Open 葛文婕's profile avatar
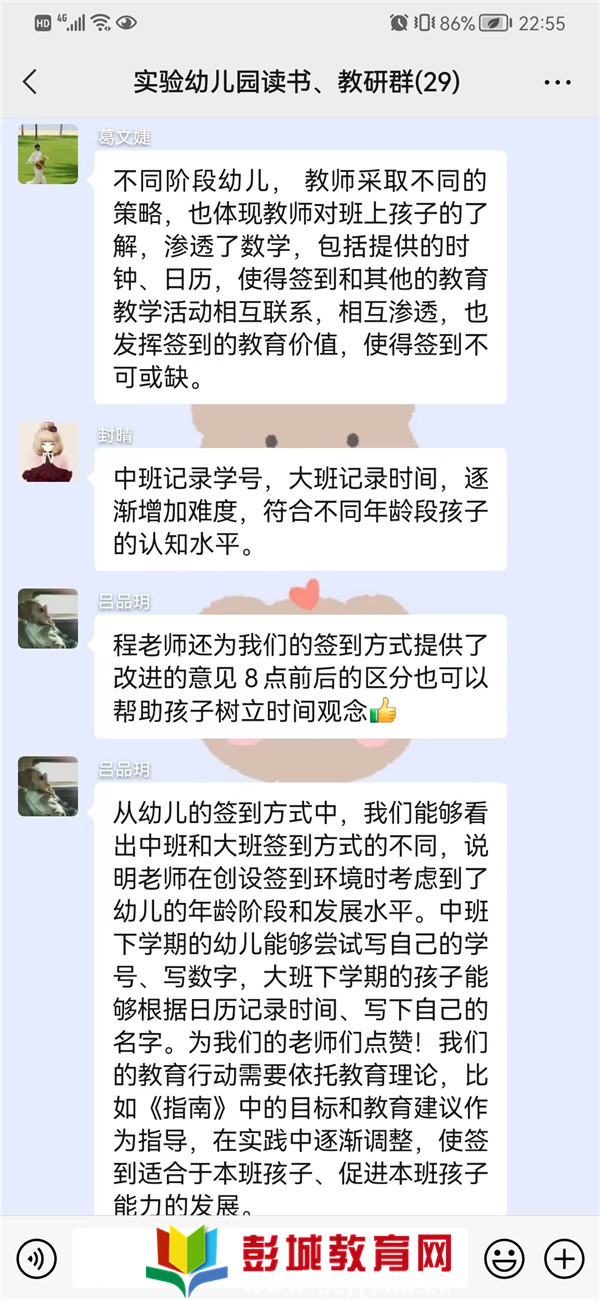 pos(47,155)
